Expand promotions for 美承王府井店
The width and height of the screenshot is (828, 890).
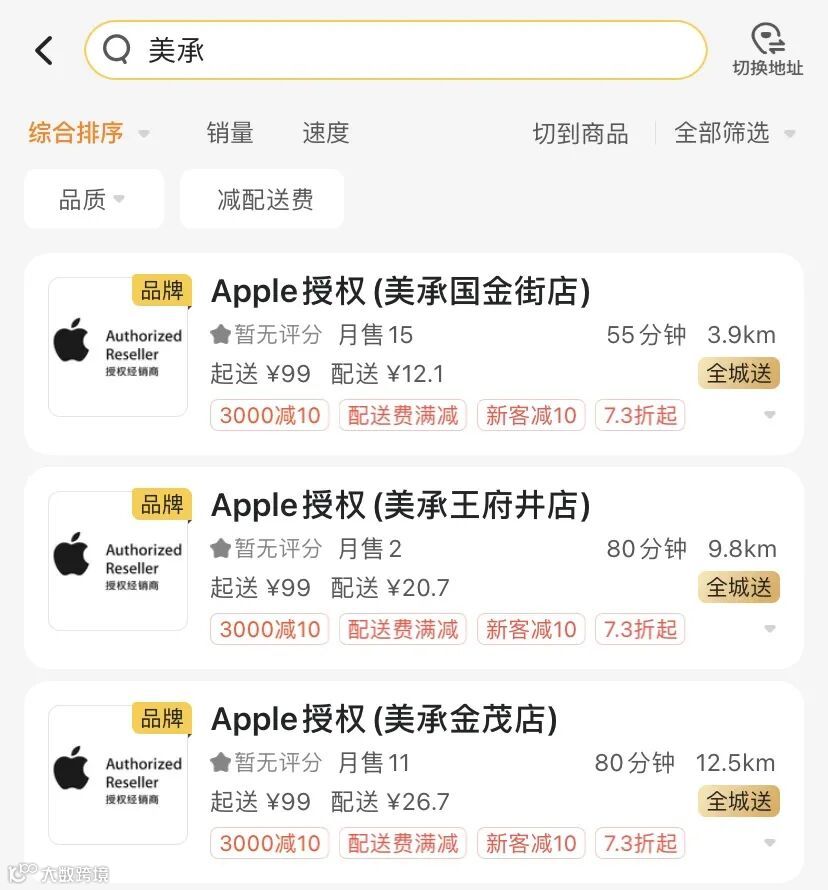point(770,629)
